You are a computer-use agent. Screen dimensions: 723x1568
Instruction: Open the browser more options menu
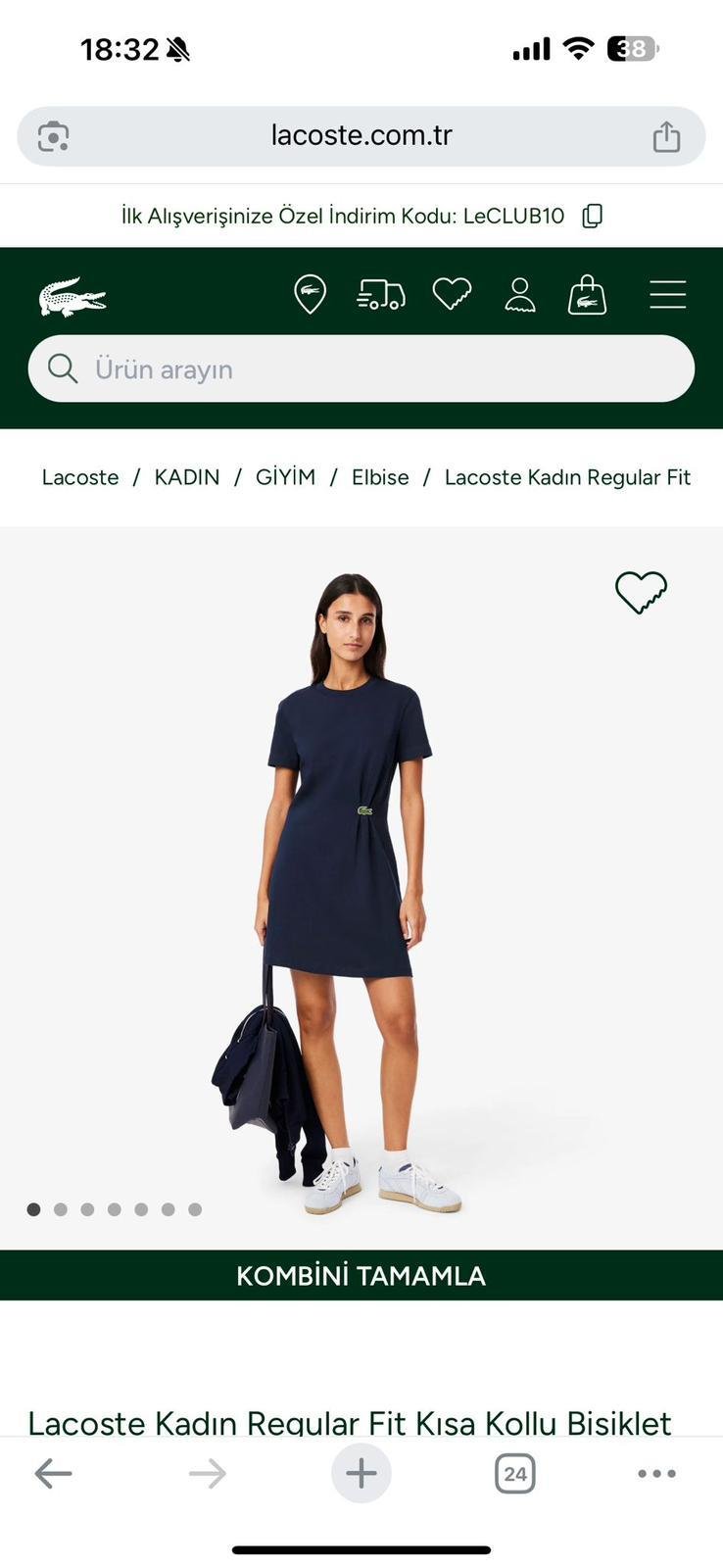[x=656, y=1473]
